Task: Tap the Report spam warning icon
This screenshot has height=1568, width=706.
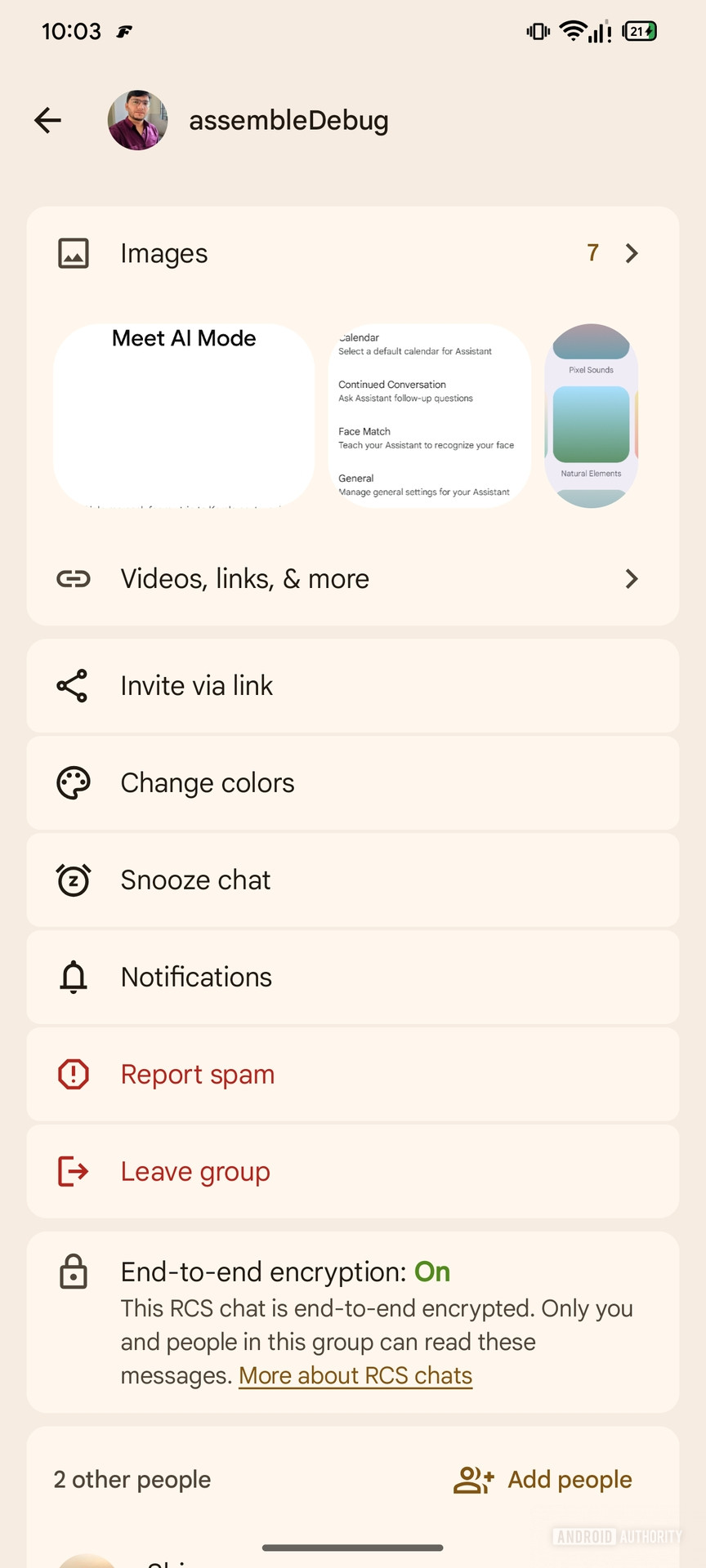Action: click(73, 1074)
